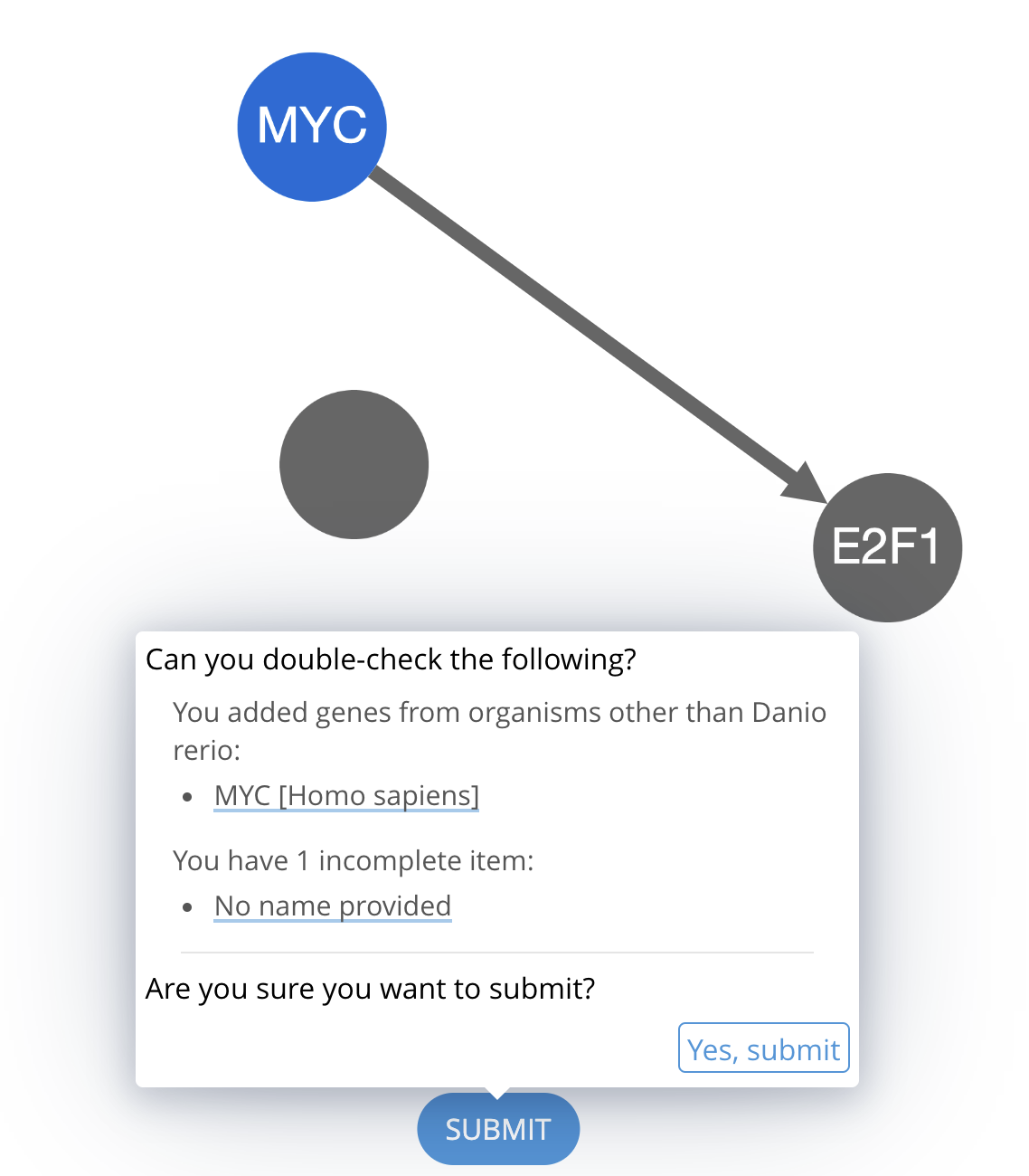This screenshot has height=1176, width=1029.
Task: Confirm with the Yes, submit button
Action: click(x=763, y=1048)
